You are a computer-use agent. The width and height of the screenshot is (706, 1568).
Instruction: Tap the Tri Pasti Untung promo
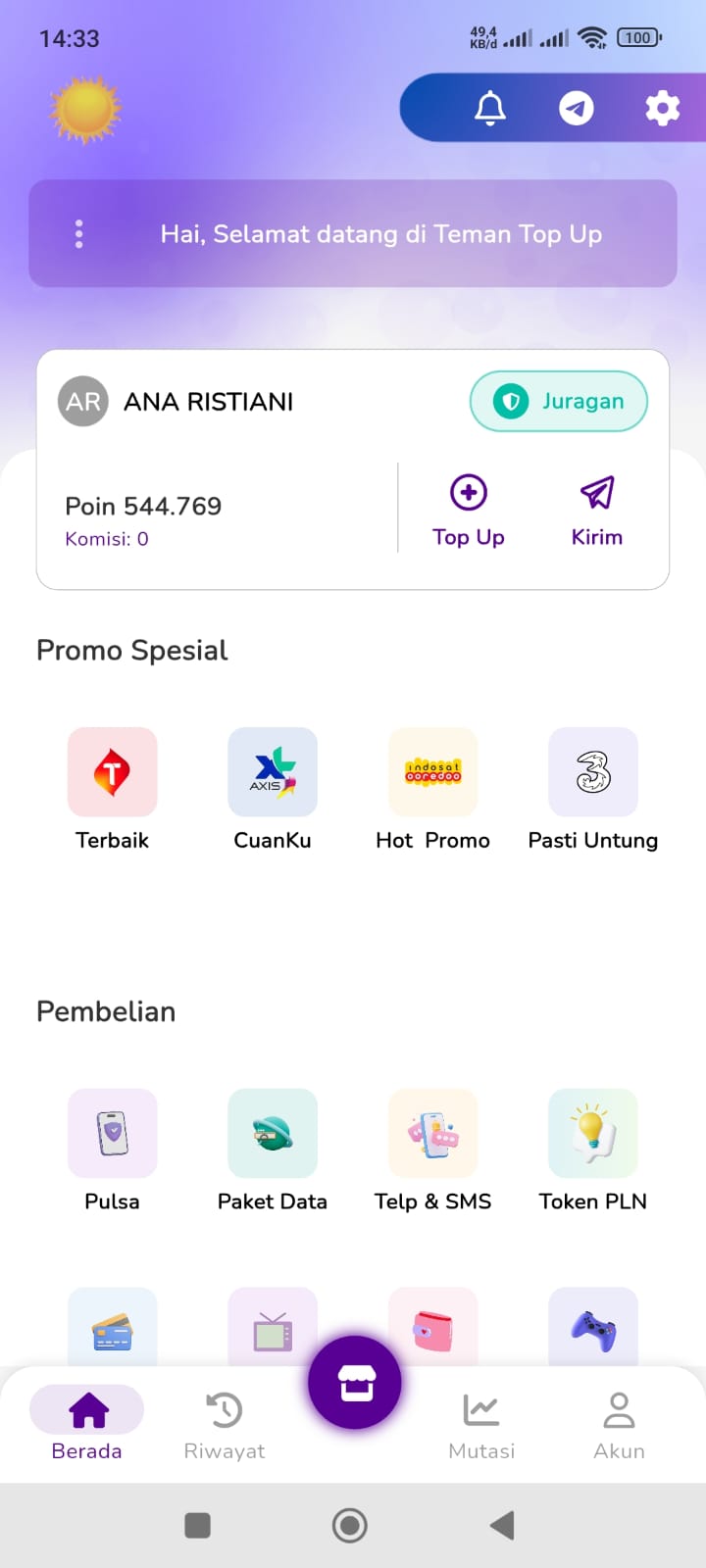pos(592,772)
